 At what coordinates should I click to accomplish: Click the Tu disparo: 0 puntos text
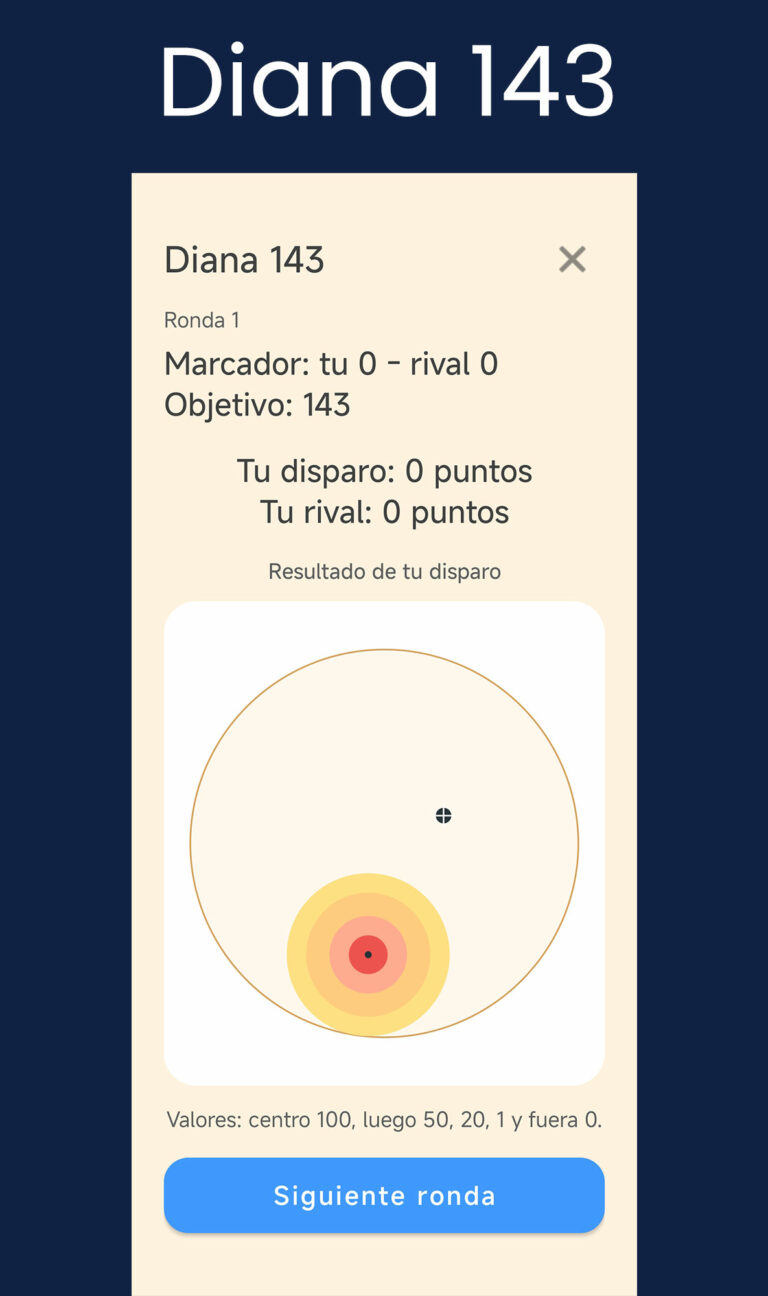coord(384,470)
